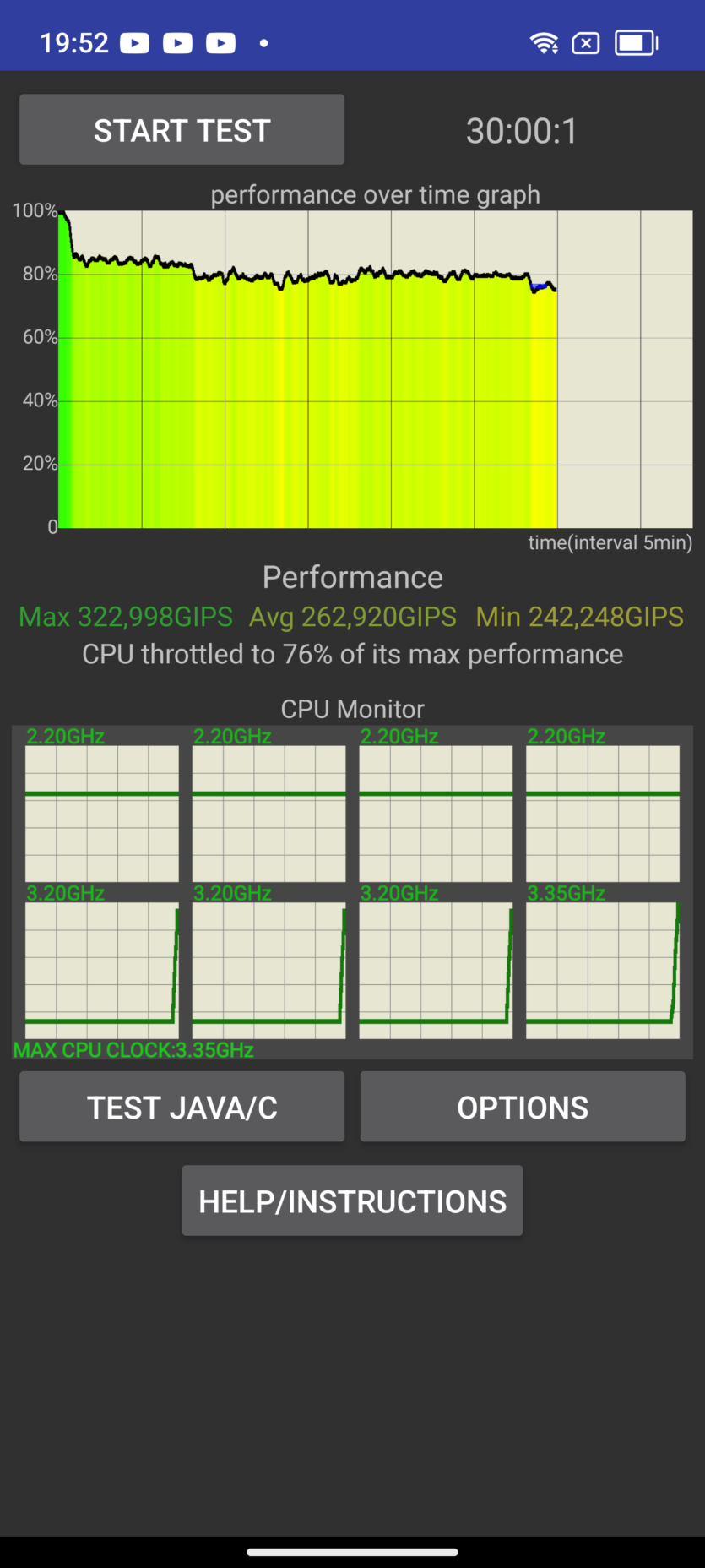Image resolution: width=705 pixels, height=1568 pixels.
Task: Open the OPTIONS screen
Action: click(523, 1107)
